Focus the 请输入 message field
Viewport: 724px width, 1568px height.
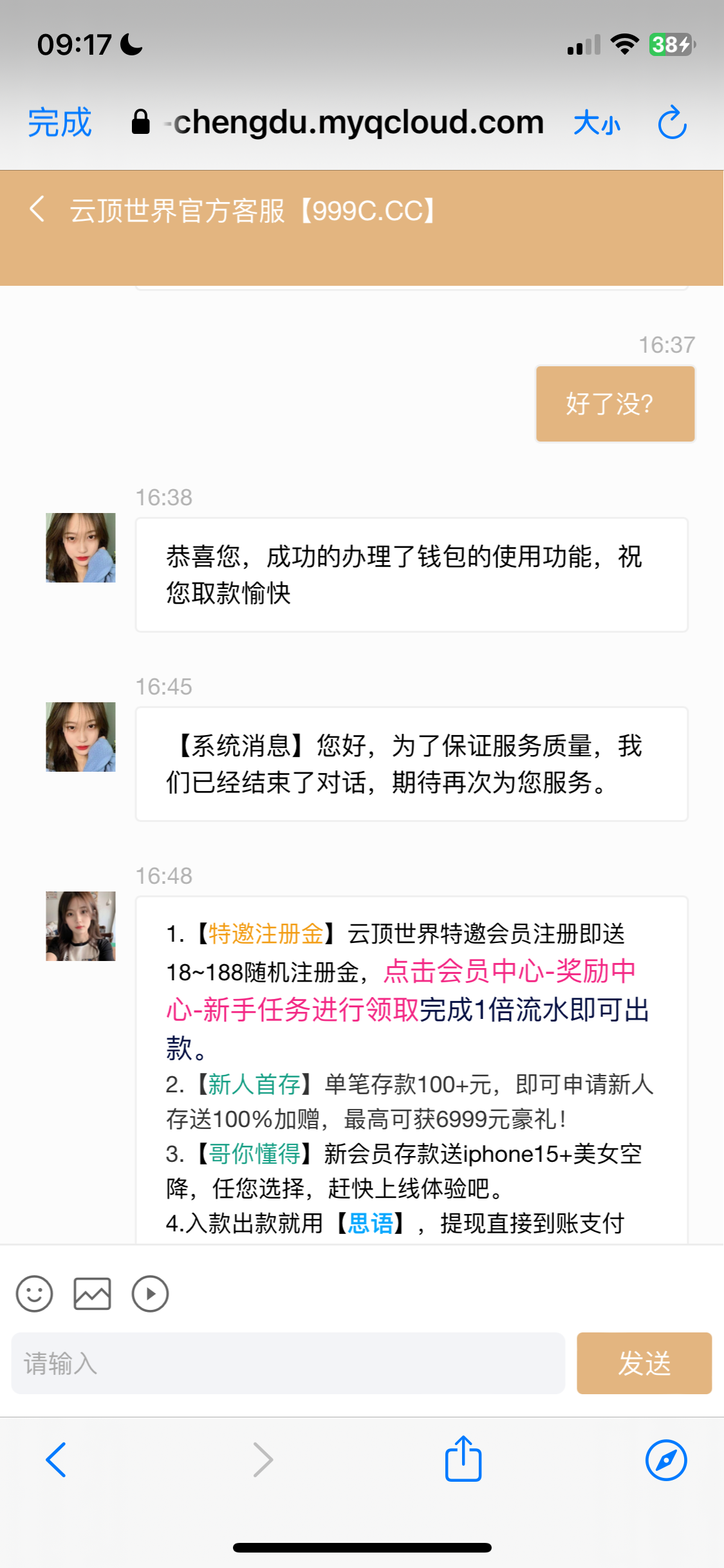[288, 1363]
